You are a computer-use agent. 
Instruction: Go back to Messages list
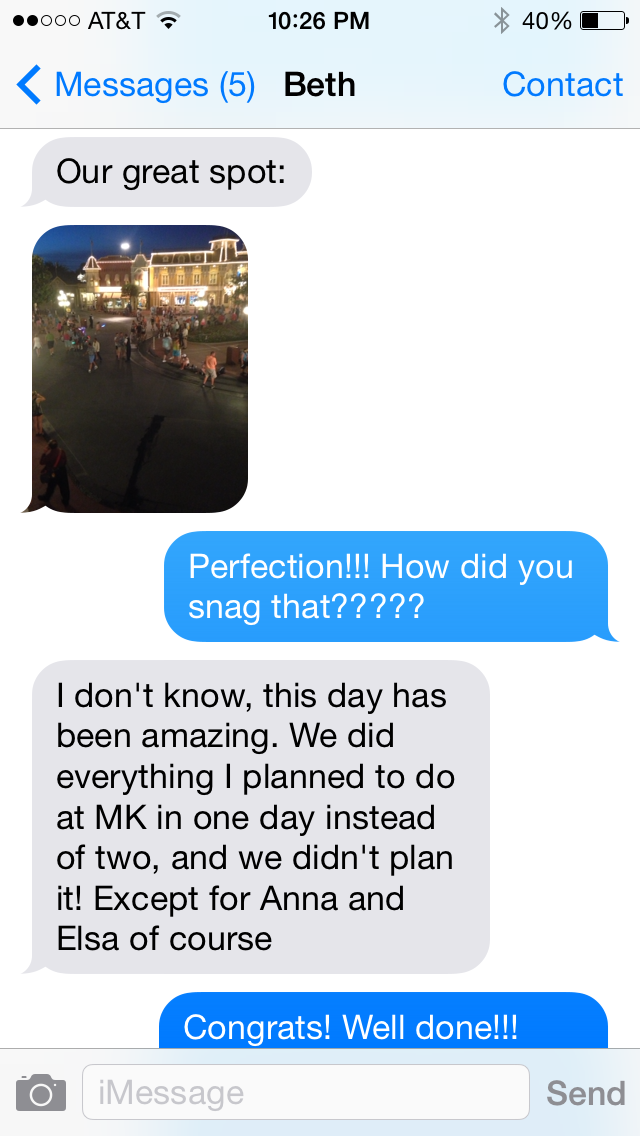pos(135,85)
